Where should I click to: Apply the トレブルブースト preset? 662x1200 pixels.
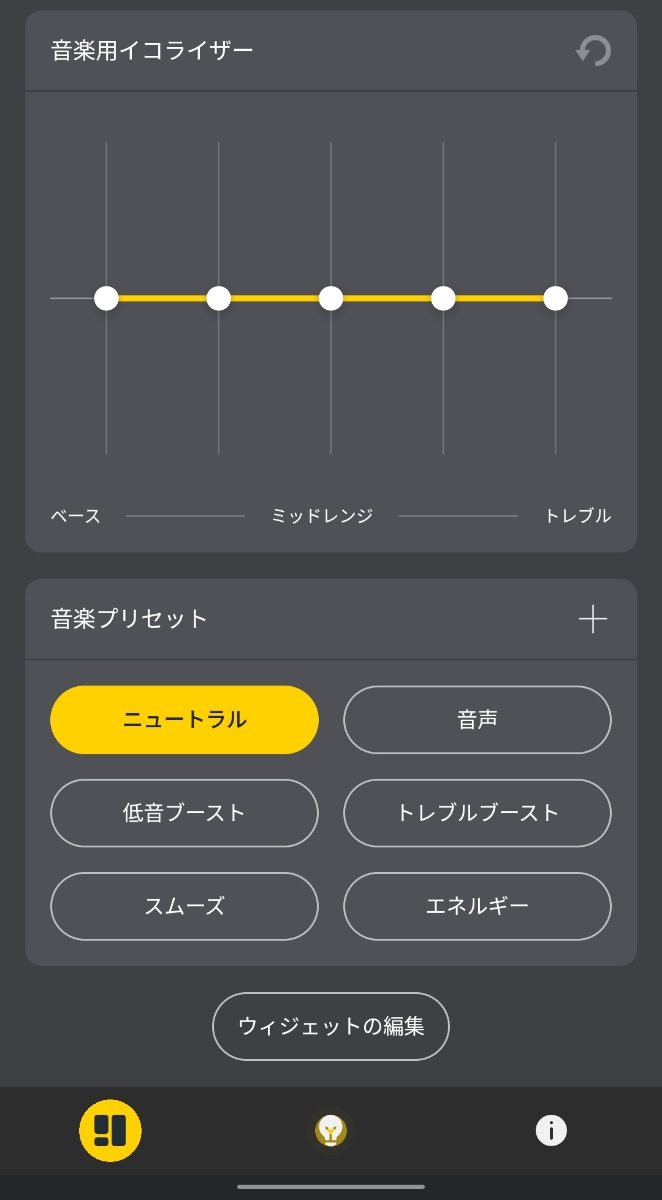477,813
